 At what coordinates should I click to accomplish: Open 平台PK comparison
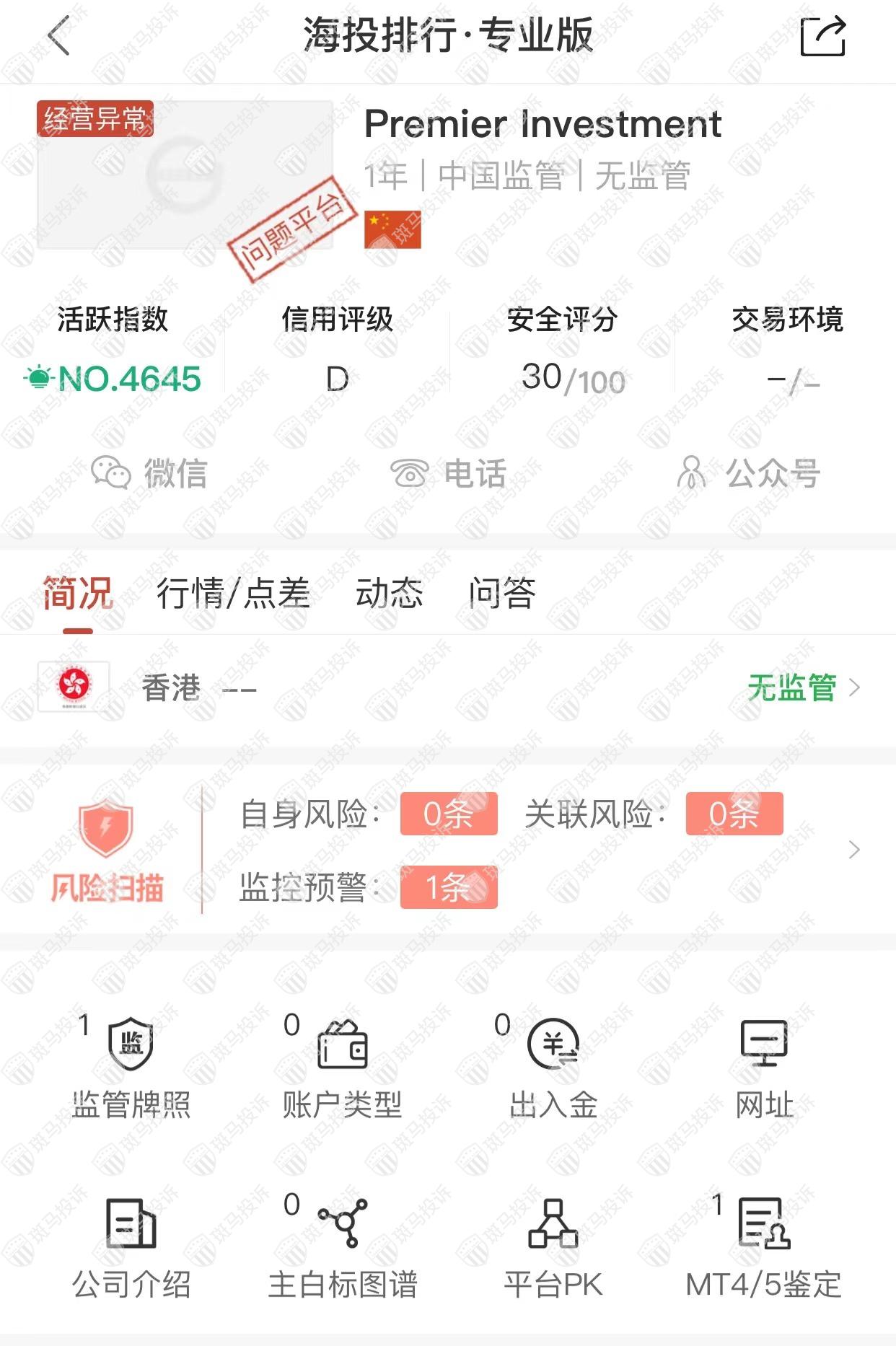tap(553, 1246)
